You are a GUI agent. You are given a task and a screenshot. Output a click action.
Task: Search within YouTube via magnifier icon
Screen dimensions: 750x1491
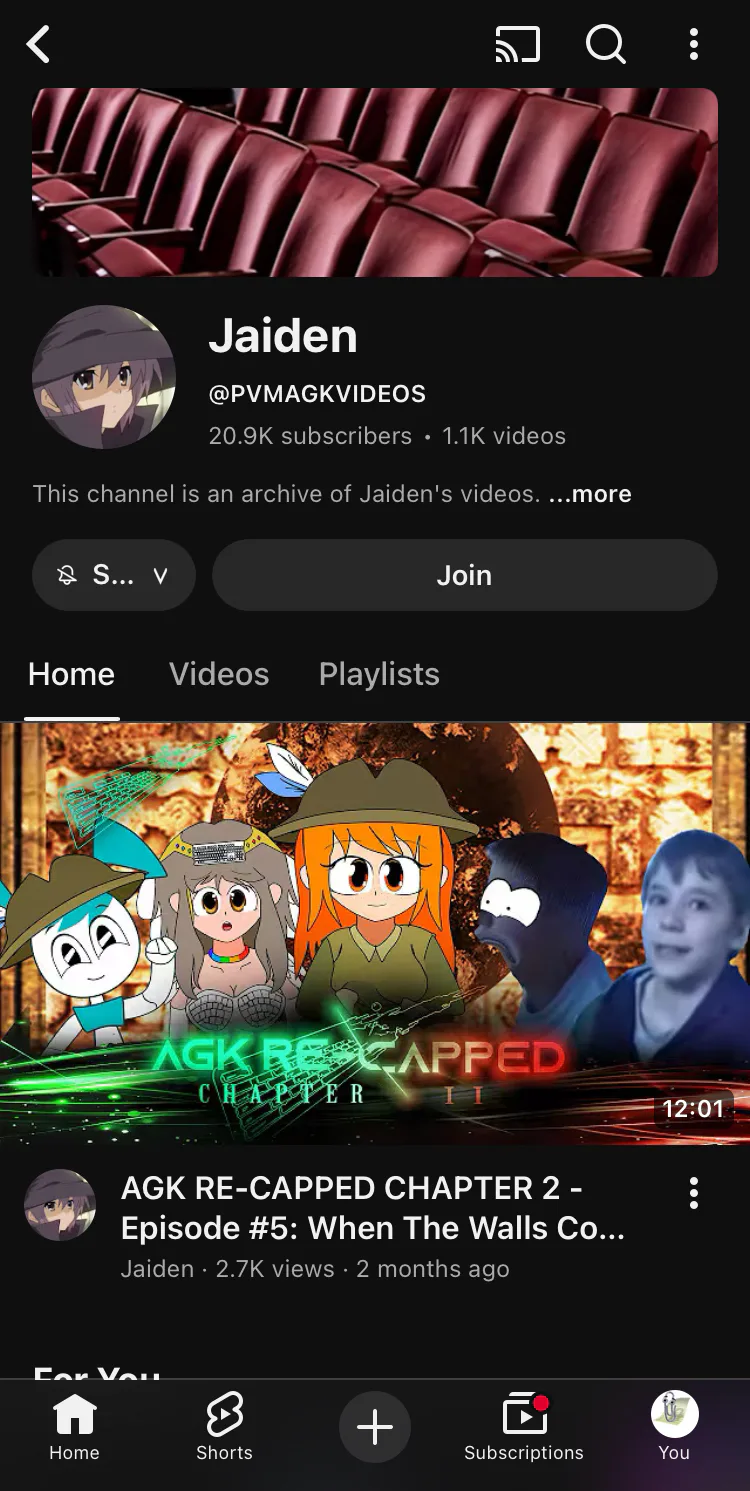coord(605,44)
